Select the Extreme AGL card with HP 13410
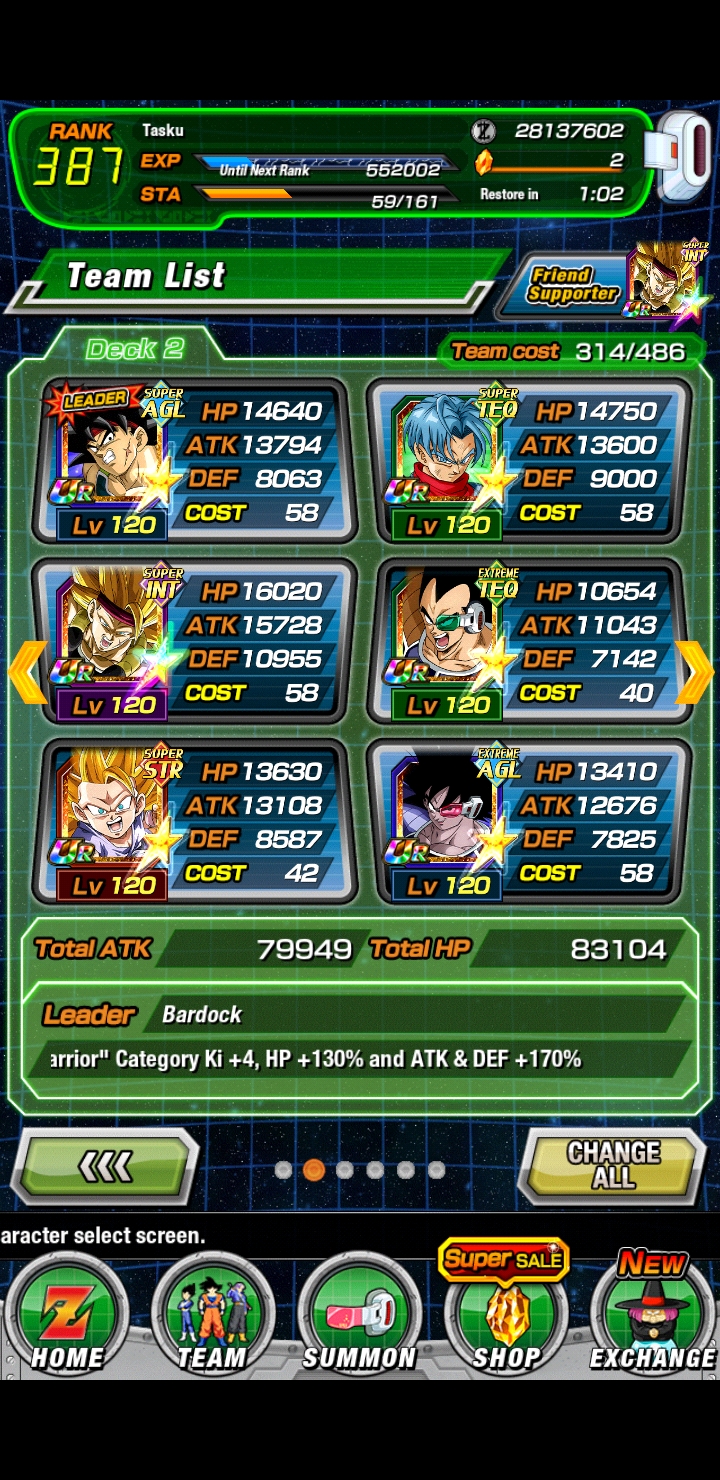The width and height of the screenshot is (720, 1480). click(527, 822)
